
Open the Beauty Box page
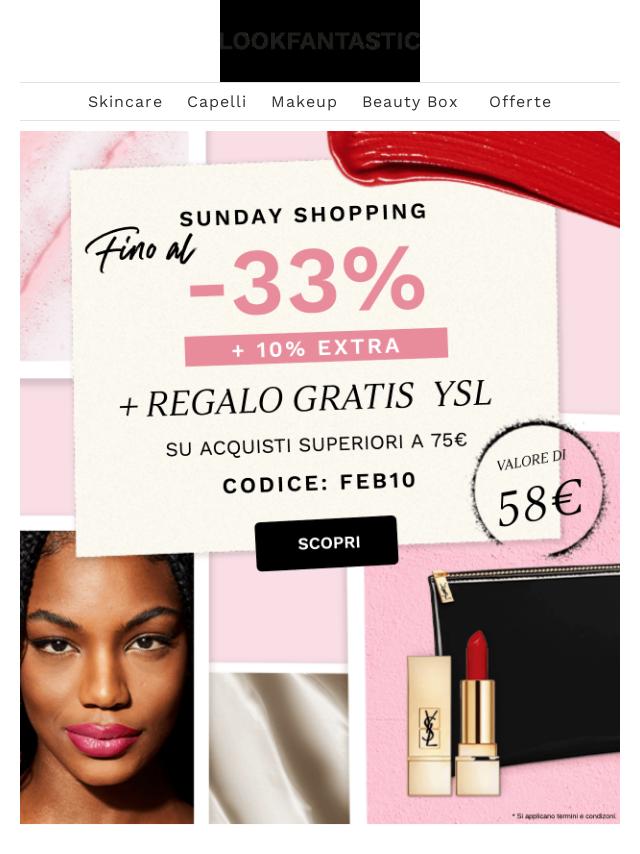pyautogui.click(x=410, y=102)
